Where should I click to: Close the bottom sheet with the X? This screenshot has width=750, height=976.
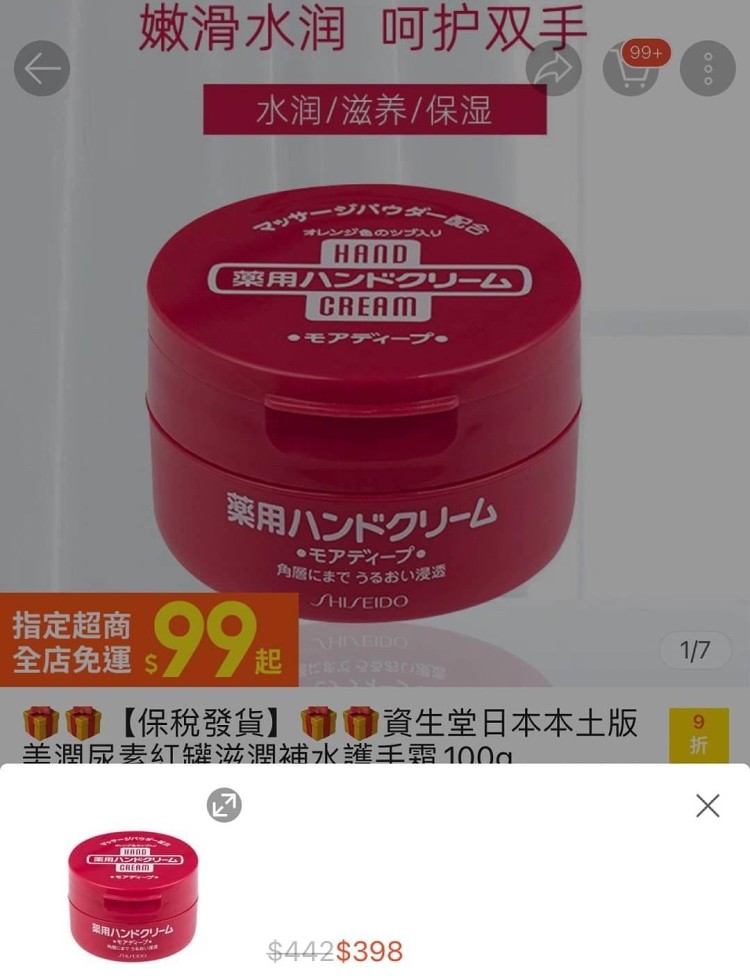[707, 806]
